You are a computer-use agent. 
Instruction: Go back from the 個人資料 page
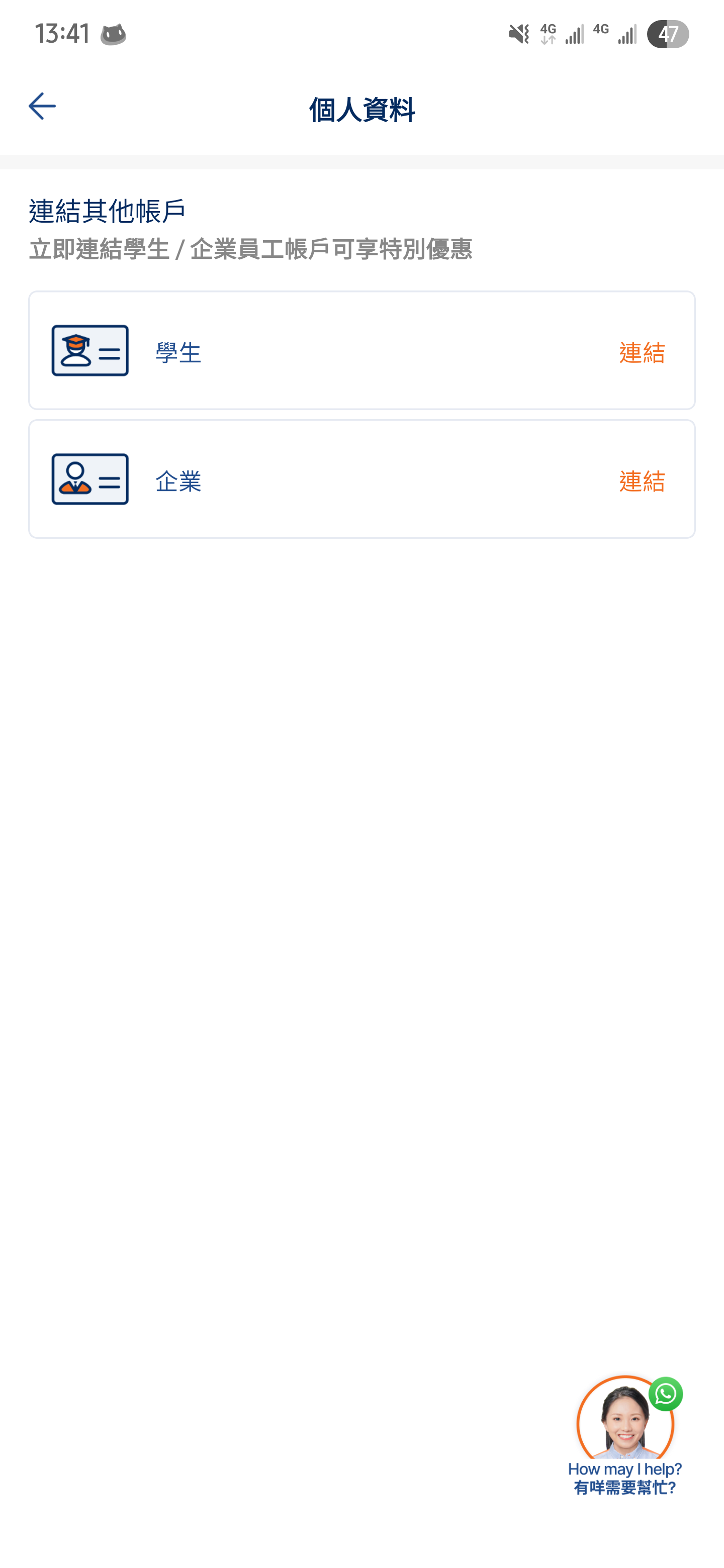tap(42, 107)
